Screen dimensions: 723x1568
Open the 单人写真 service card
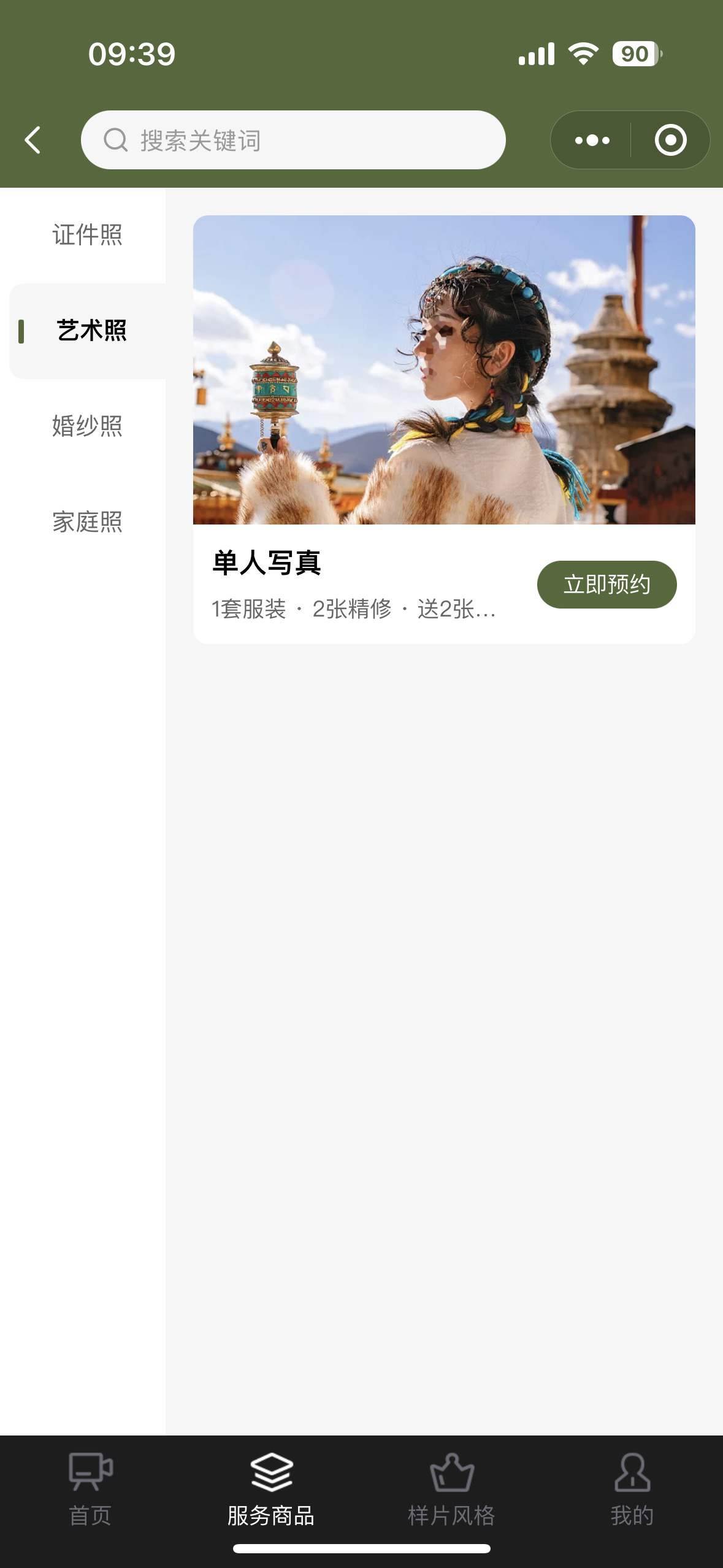443,371
